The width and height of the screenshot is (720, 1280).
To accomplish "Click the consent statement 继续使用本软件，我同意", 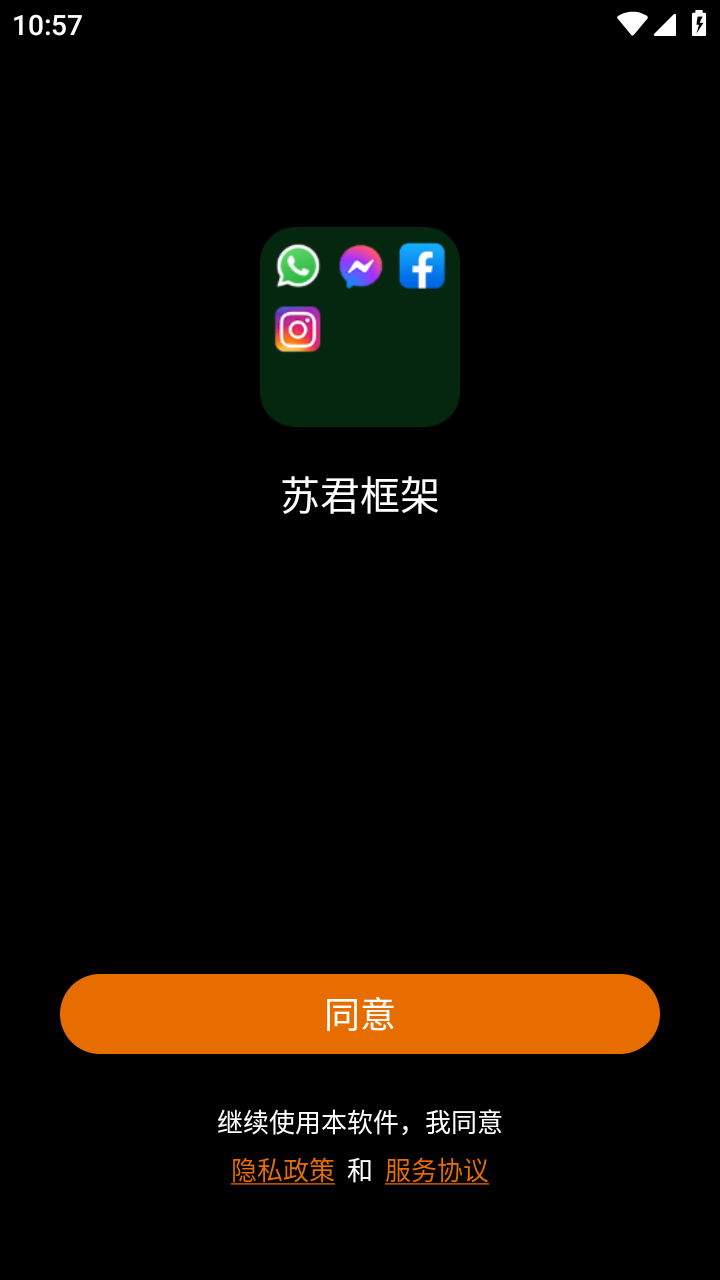I will click(x=360, y=1123).
